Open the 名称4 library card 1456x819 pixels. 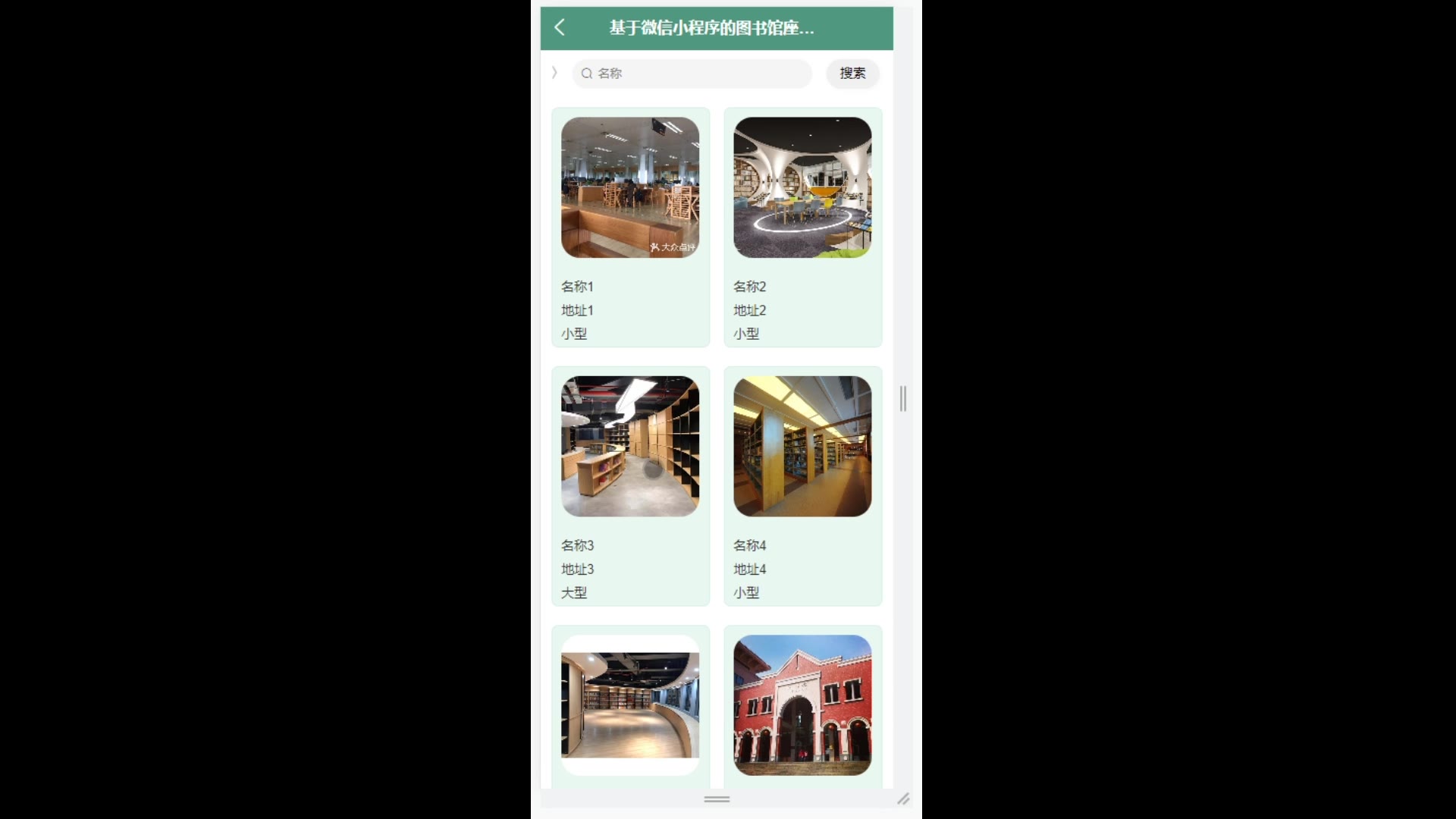(802, 486)
